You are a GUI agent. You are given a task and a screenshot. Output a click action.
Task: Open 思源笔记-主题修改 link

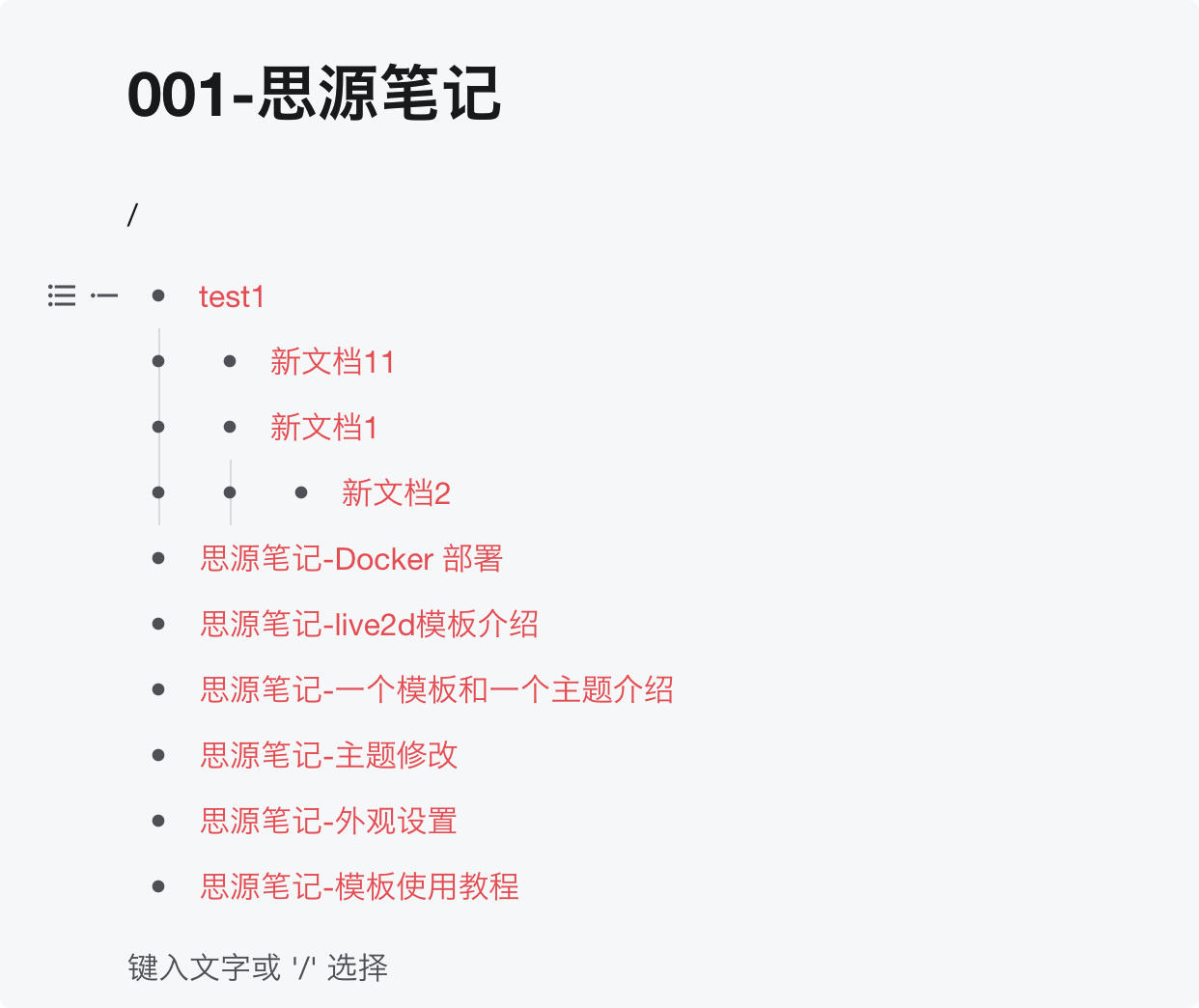pyautogui.click(x=328, y=756)
